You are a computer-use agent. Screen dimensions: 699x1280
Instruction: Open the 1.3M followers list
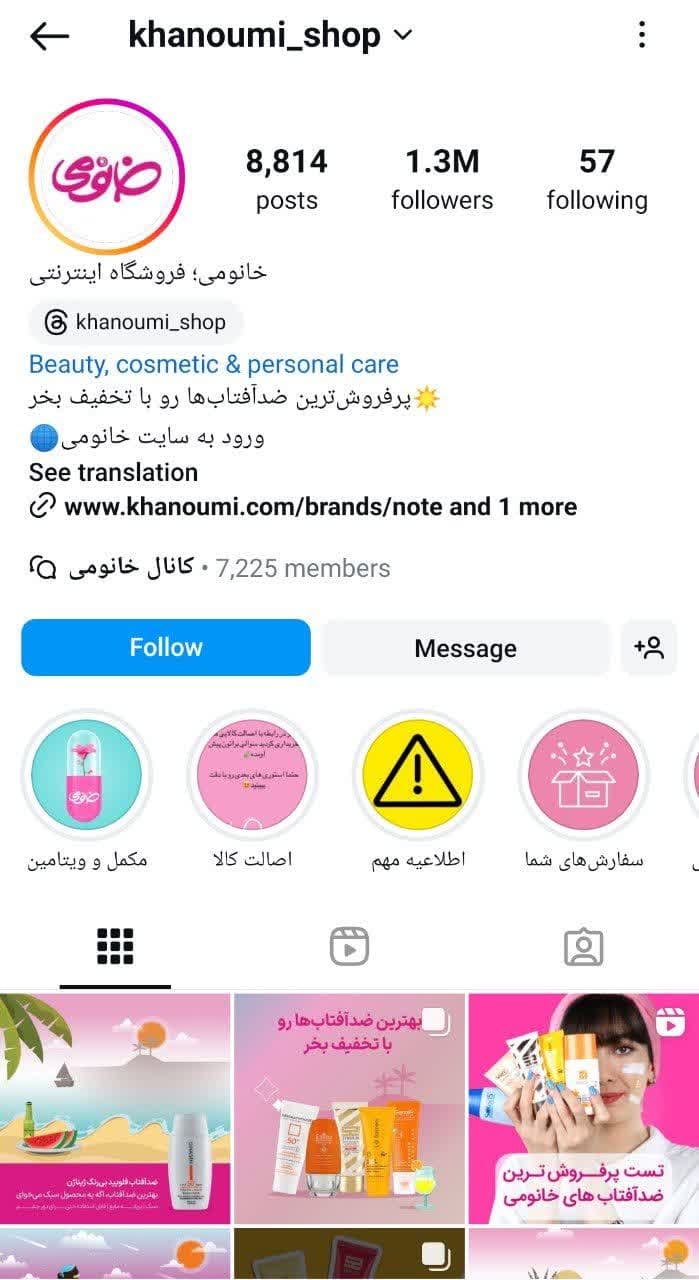coord(442,179)
